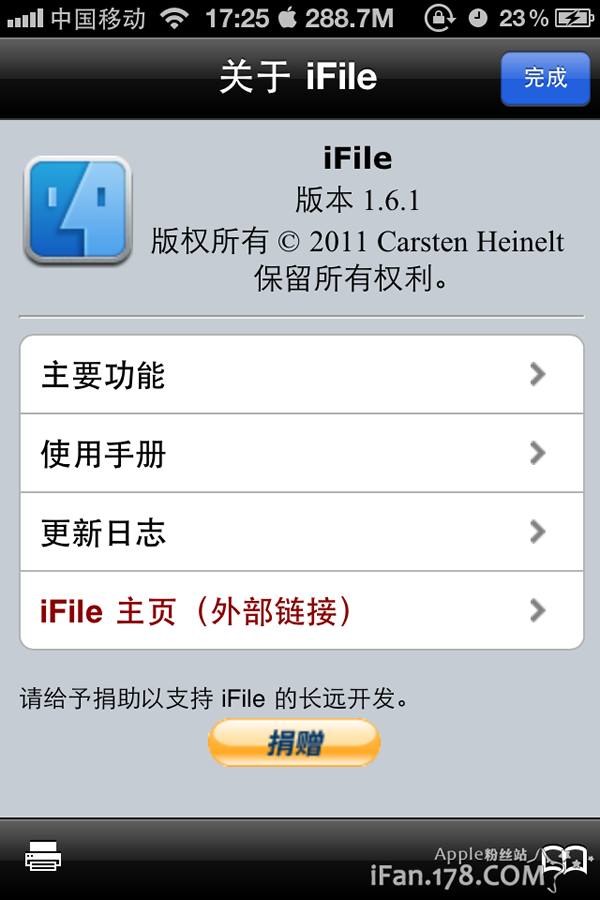Open the 使用手册 user manual
The image size is (600, 900).
point(301,454)
